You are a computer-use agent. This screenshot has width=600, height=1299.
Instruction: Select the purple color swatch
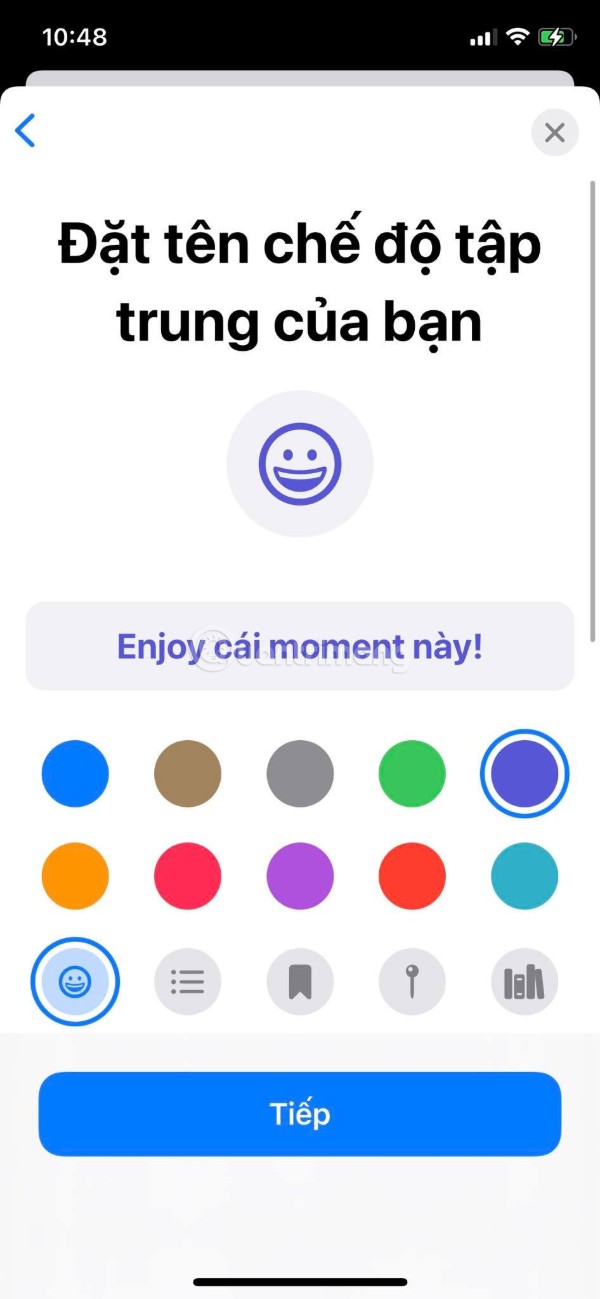pos(300,876)
